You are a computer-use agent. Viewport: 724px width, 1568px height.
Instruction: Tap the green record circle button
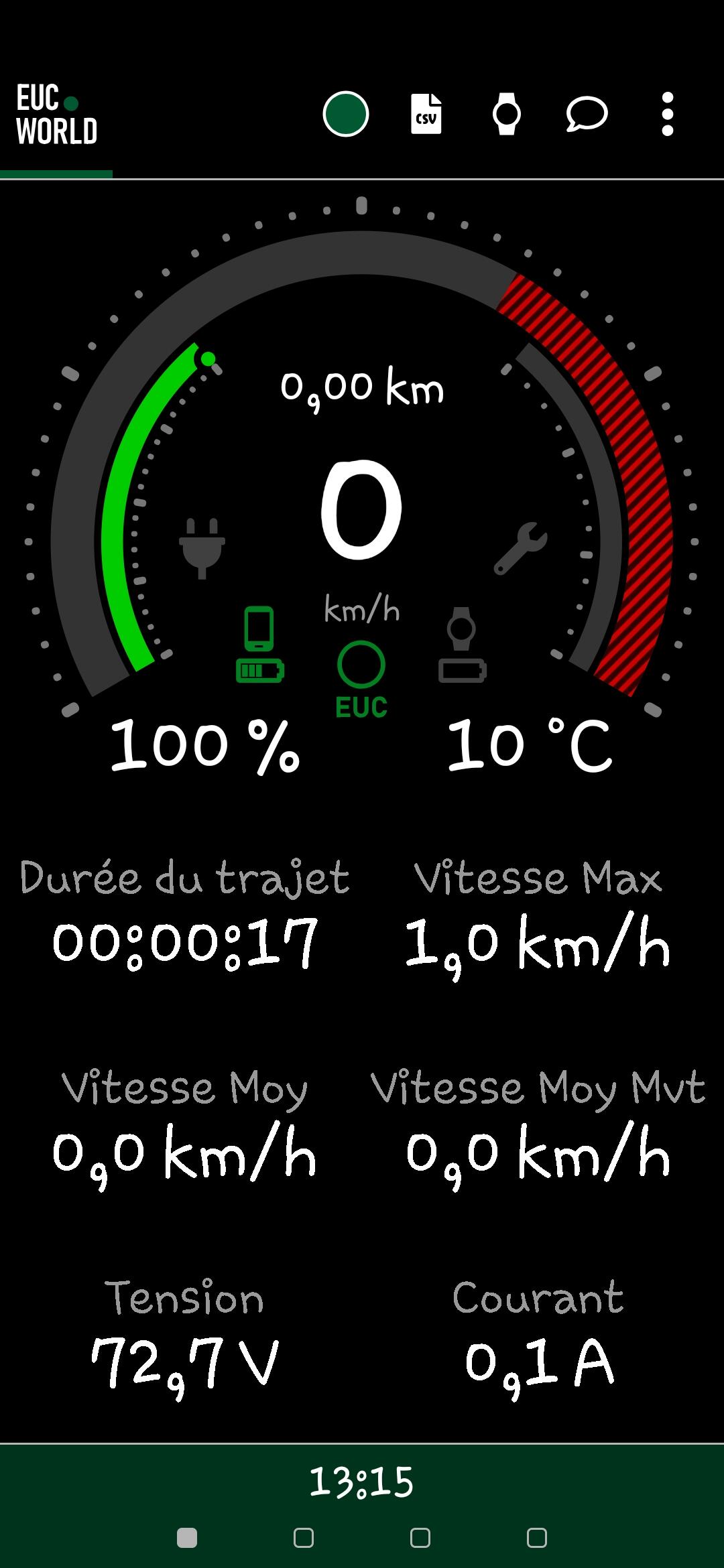(x=345, y=114)
